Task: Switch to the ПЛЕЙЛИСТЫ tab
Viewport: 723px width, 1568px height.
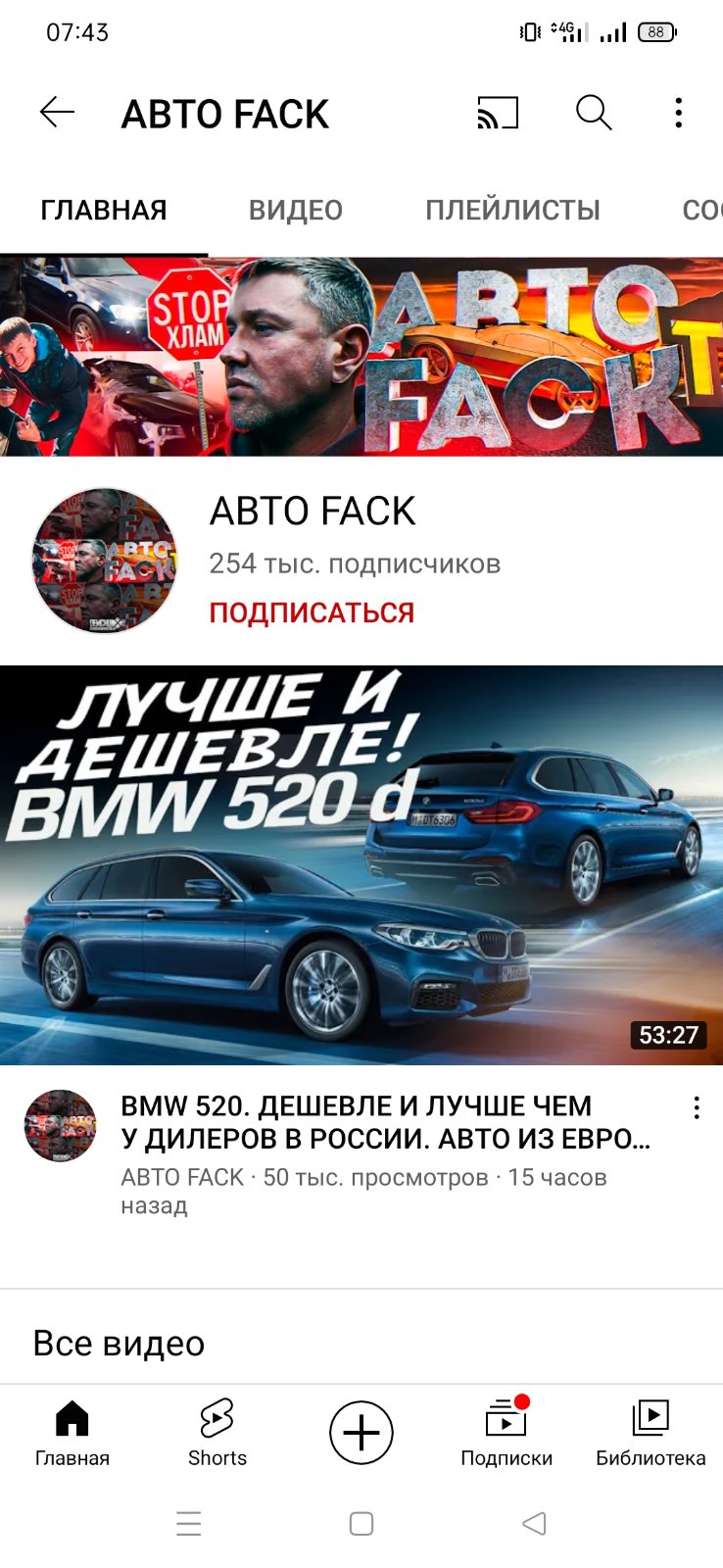Action: pos(512,210)
